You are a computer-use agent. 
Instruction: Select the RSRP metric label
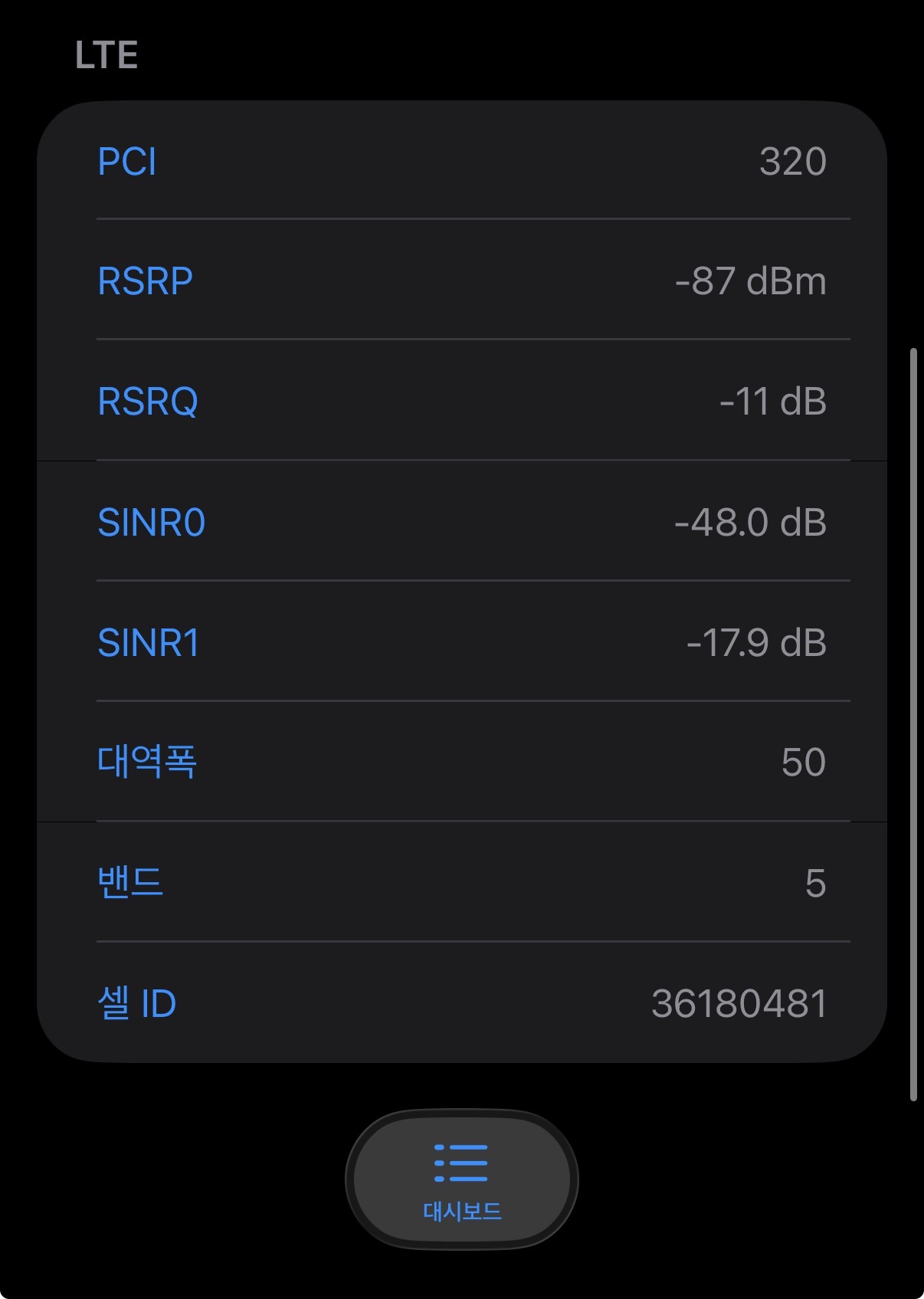(146, 281)
